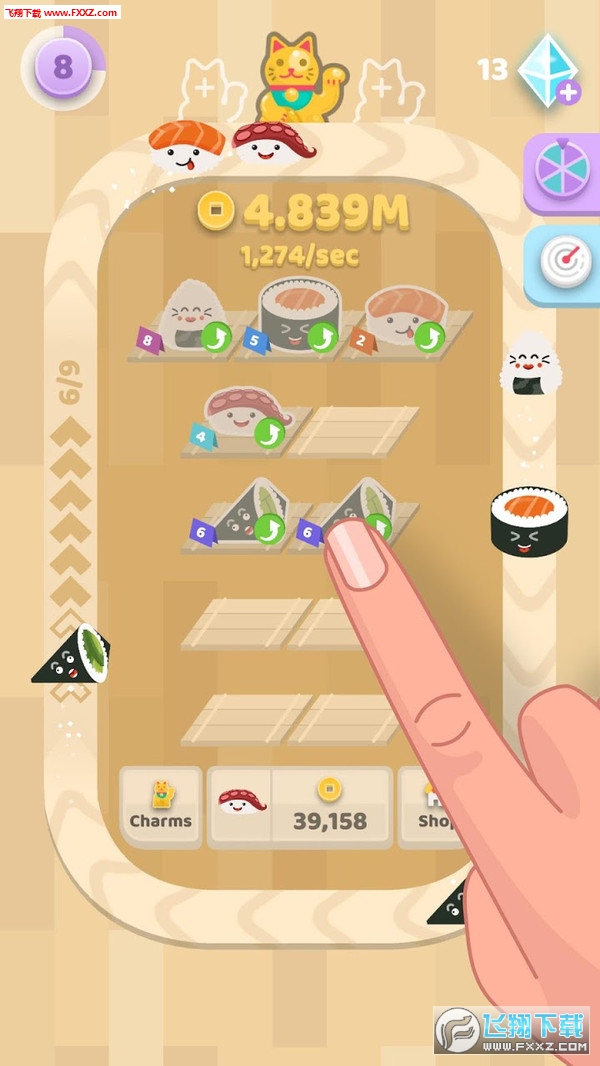600x1066 pixels.
Task: Add more diamonds with the plus
Action: click(569, 93)
